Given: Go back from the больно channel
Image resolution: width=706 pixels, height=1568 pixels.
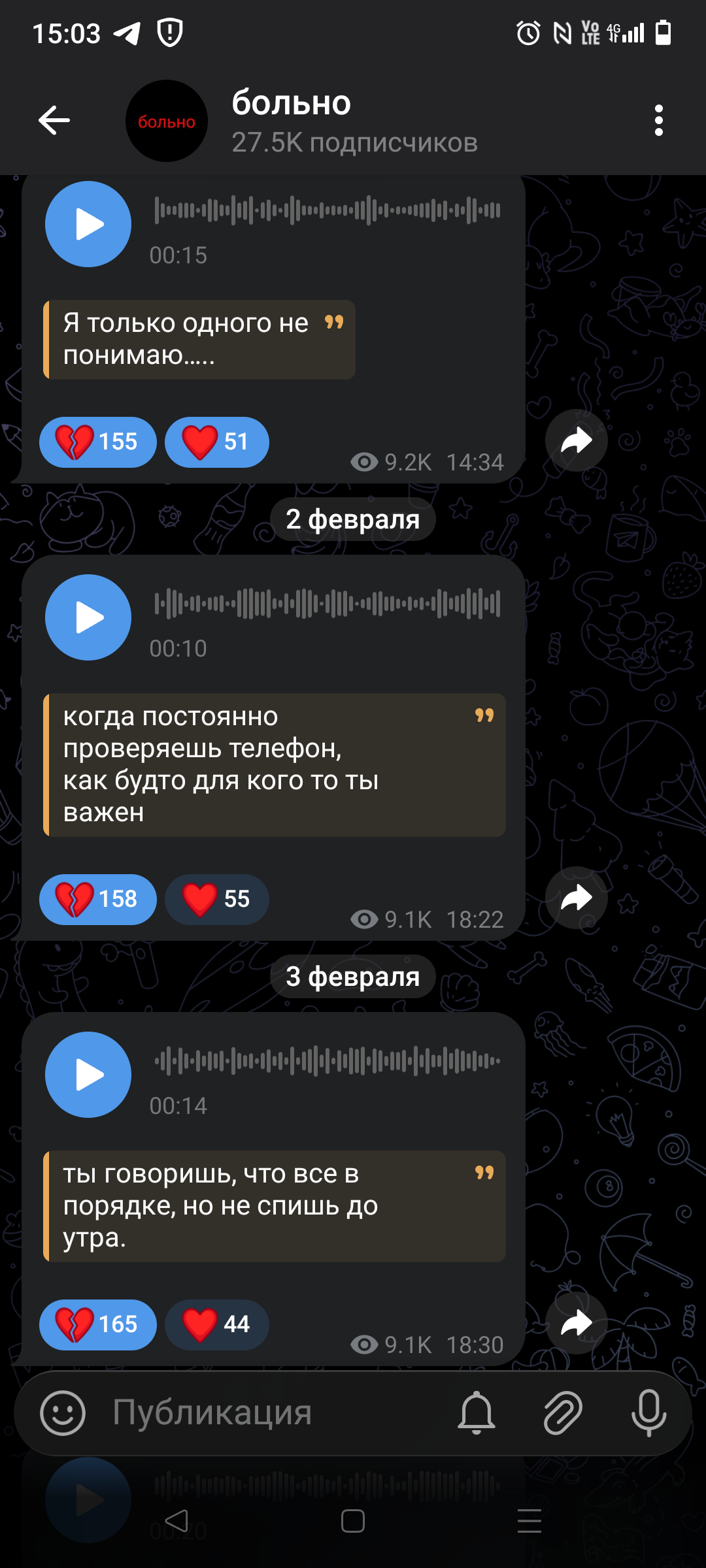Looking at the screenshot, I should (x=54, y=120).
